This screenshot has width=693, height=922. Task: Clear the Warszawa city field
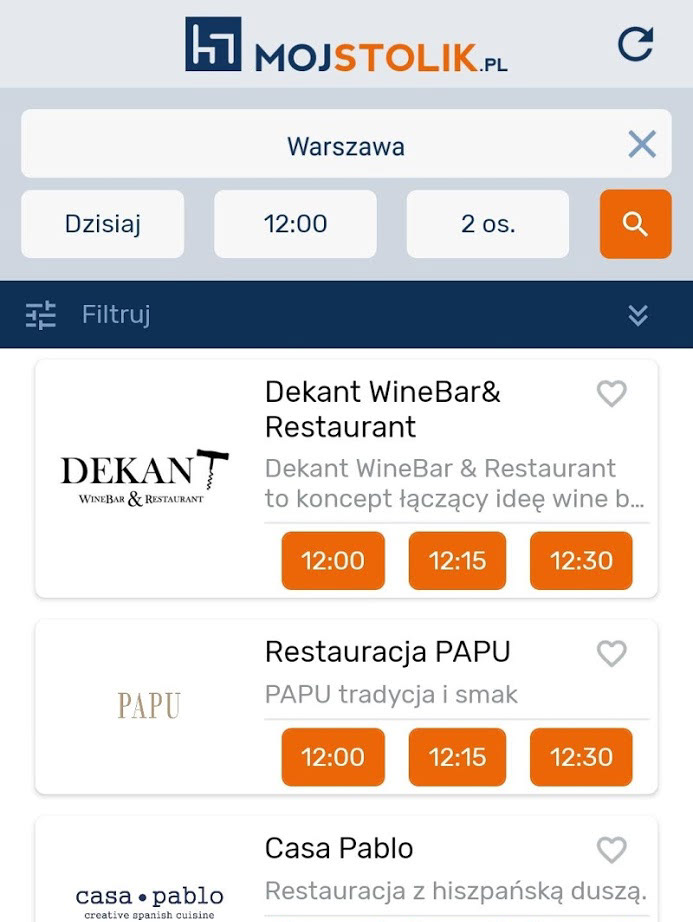642,145
